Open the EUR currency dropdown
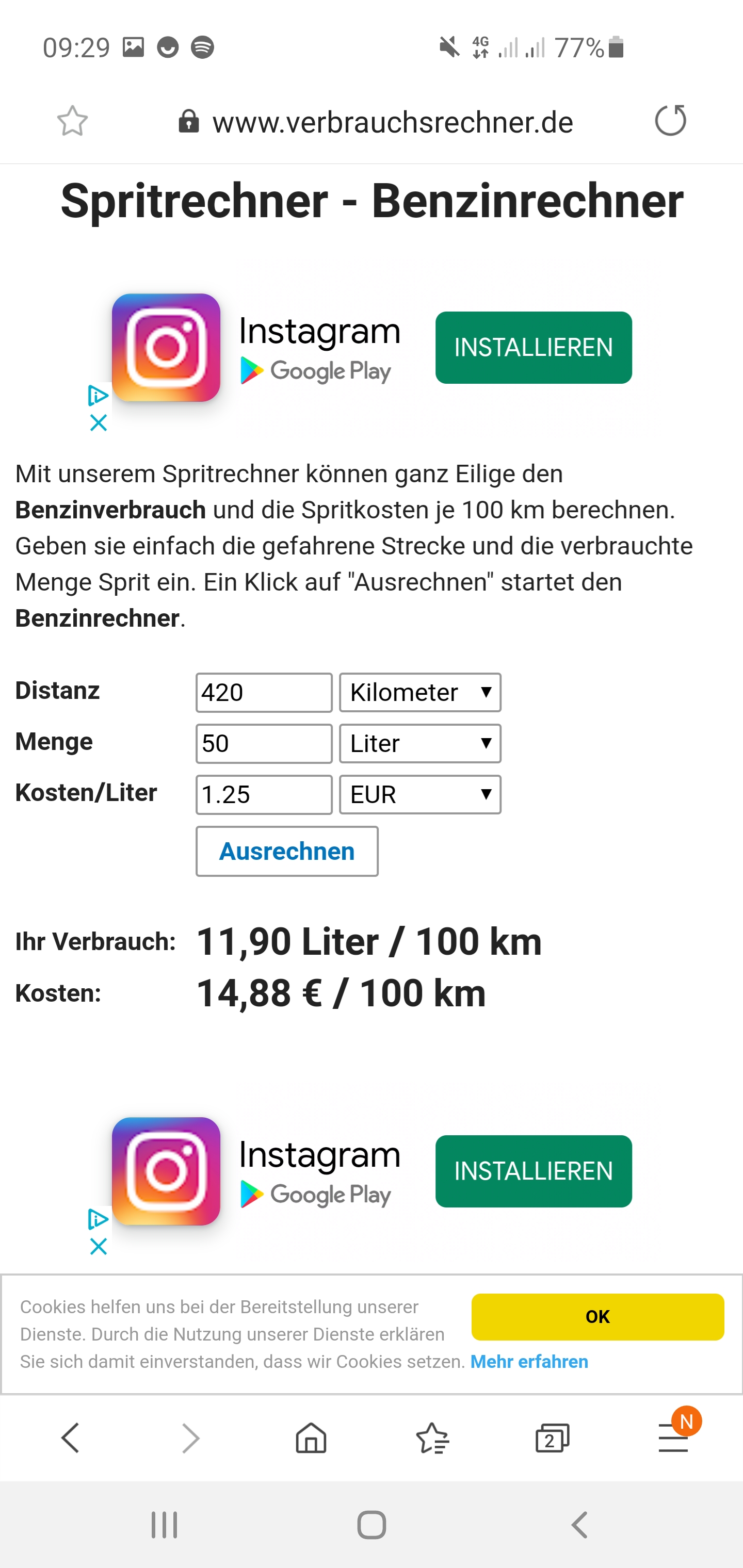Screen dimensions: 743x1568 (x=420, y=795)
